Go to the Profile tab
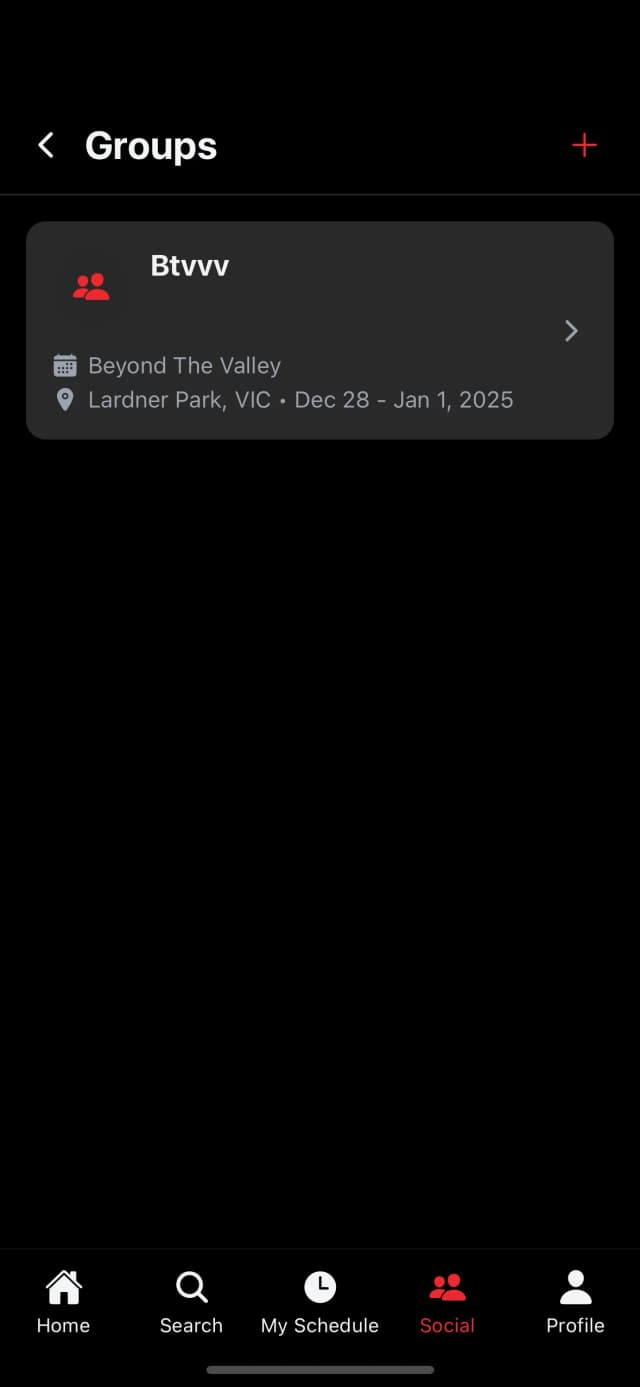This screenshot has width=640, height=1387. tap(575, 1301)
